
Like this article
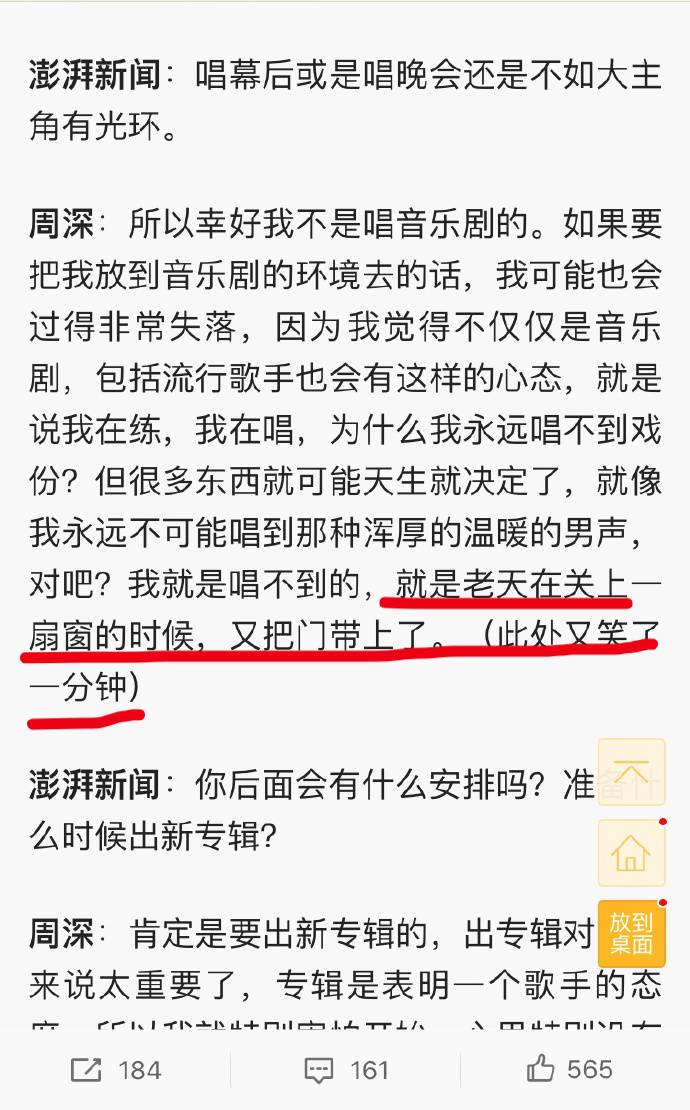[569, 1070]
